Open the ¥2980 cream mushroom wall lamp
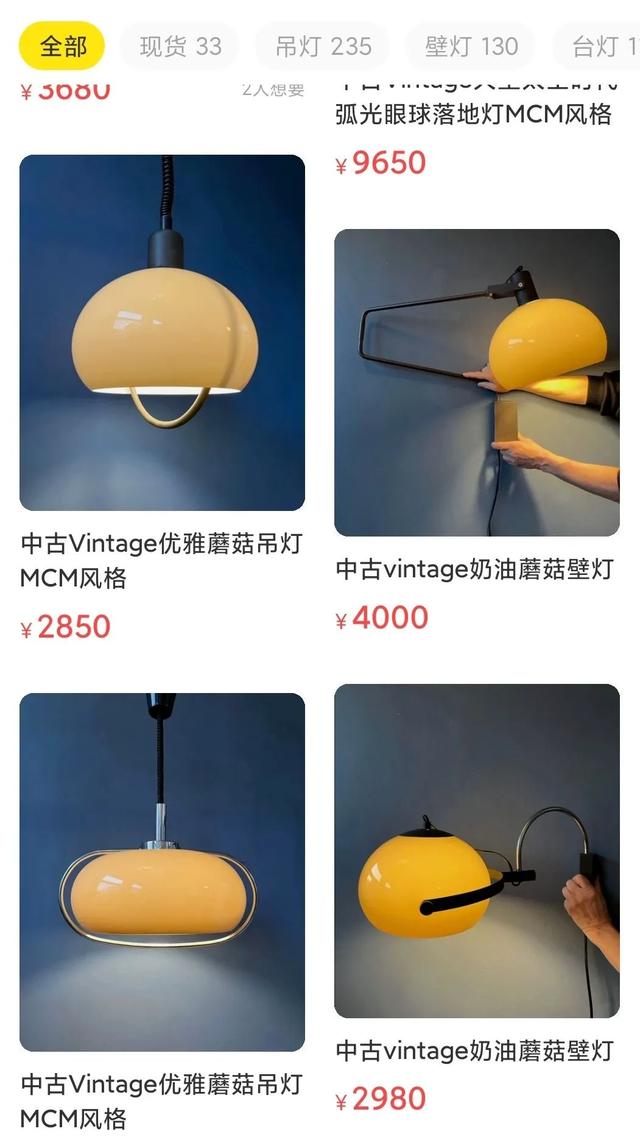Image resolution: width=640 pixels, height=1137 pixels. click(x=477, y=851)
